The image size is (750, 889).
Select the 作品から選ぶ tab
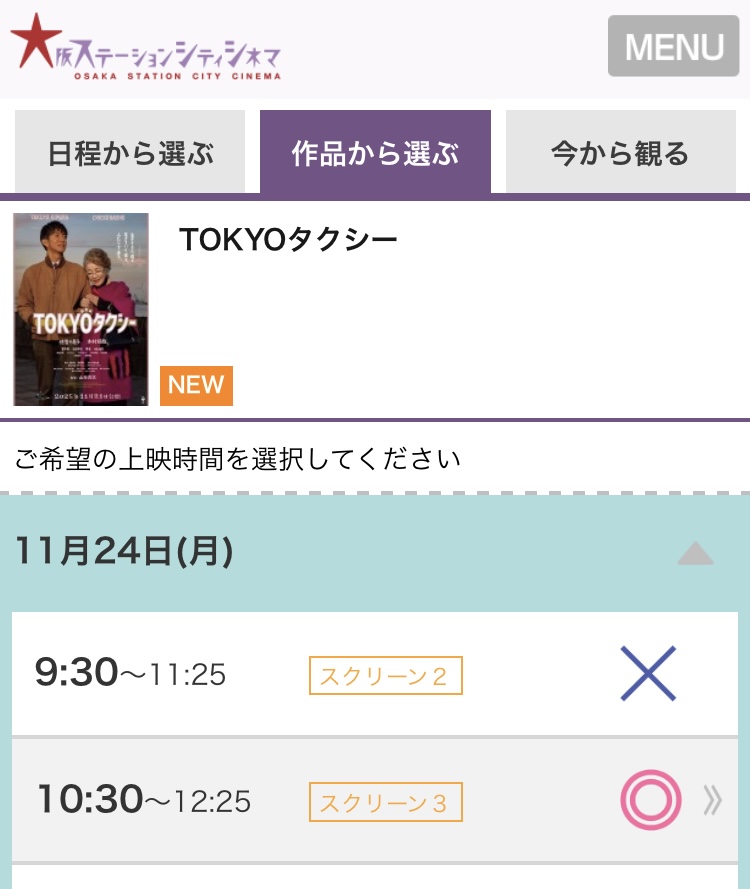coord(375,153)
